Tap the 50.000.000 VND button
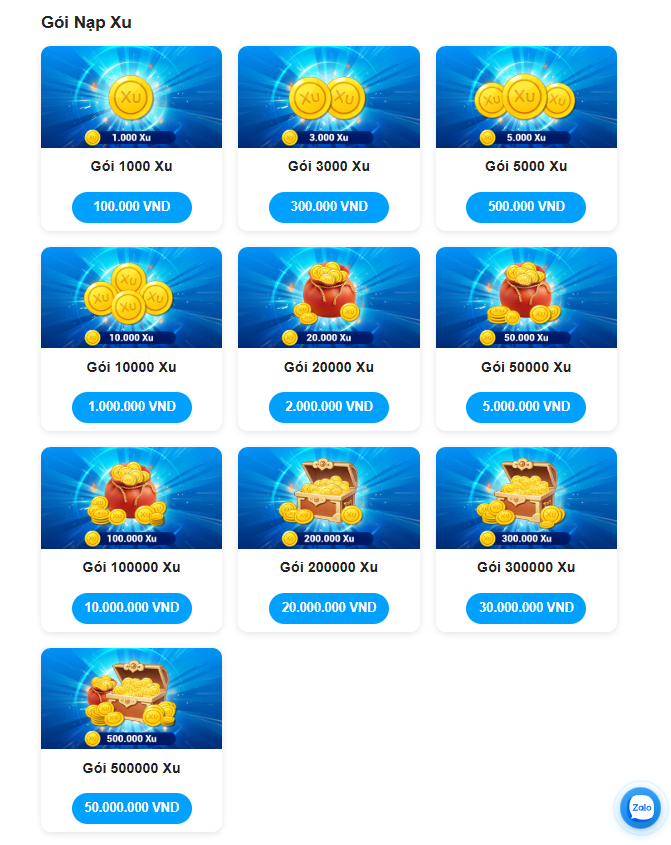Image resolution: width=671 pixels, height=845 pixels. (131, 808)
